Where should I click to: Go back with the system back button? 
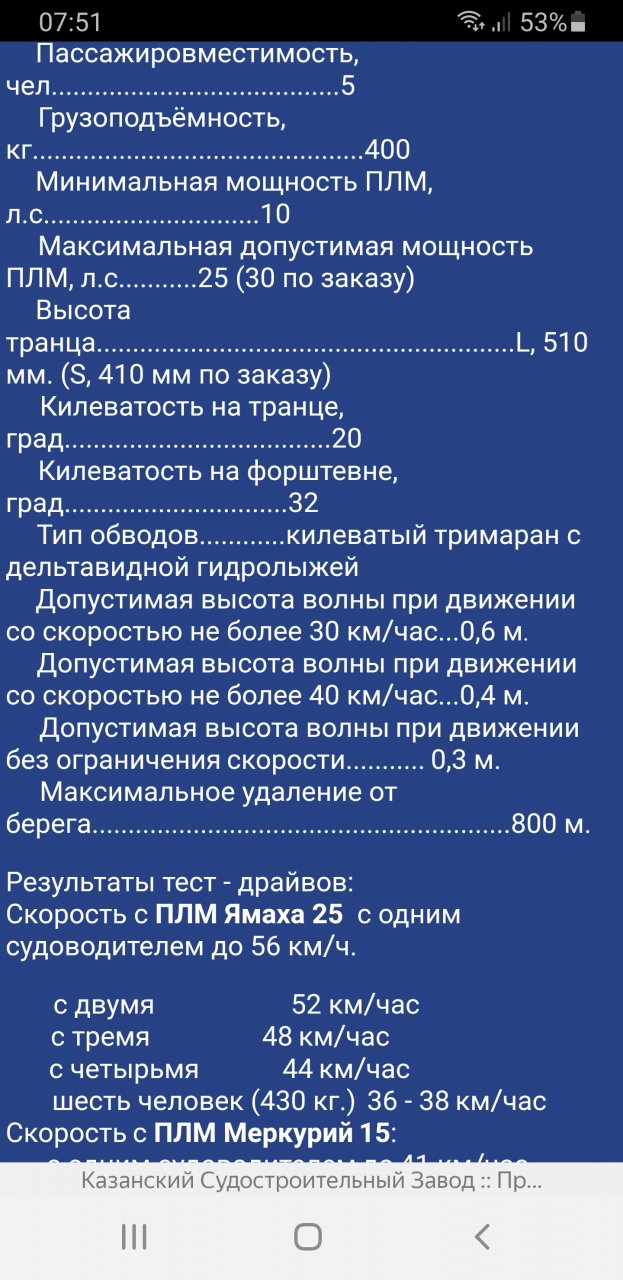pos(482,1237)
